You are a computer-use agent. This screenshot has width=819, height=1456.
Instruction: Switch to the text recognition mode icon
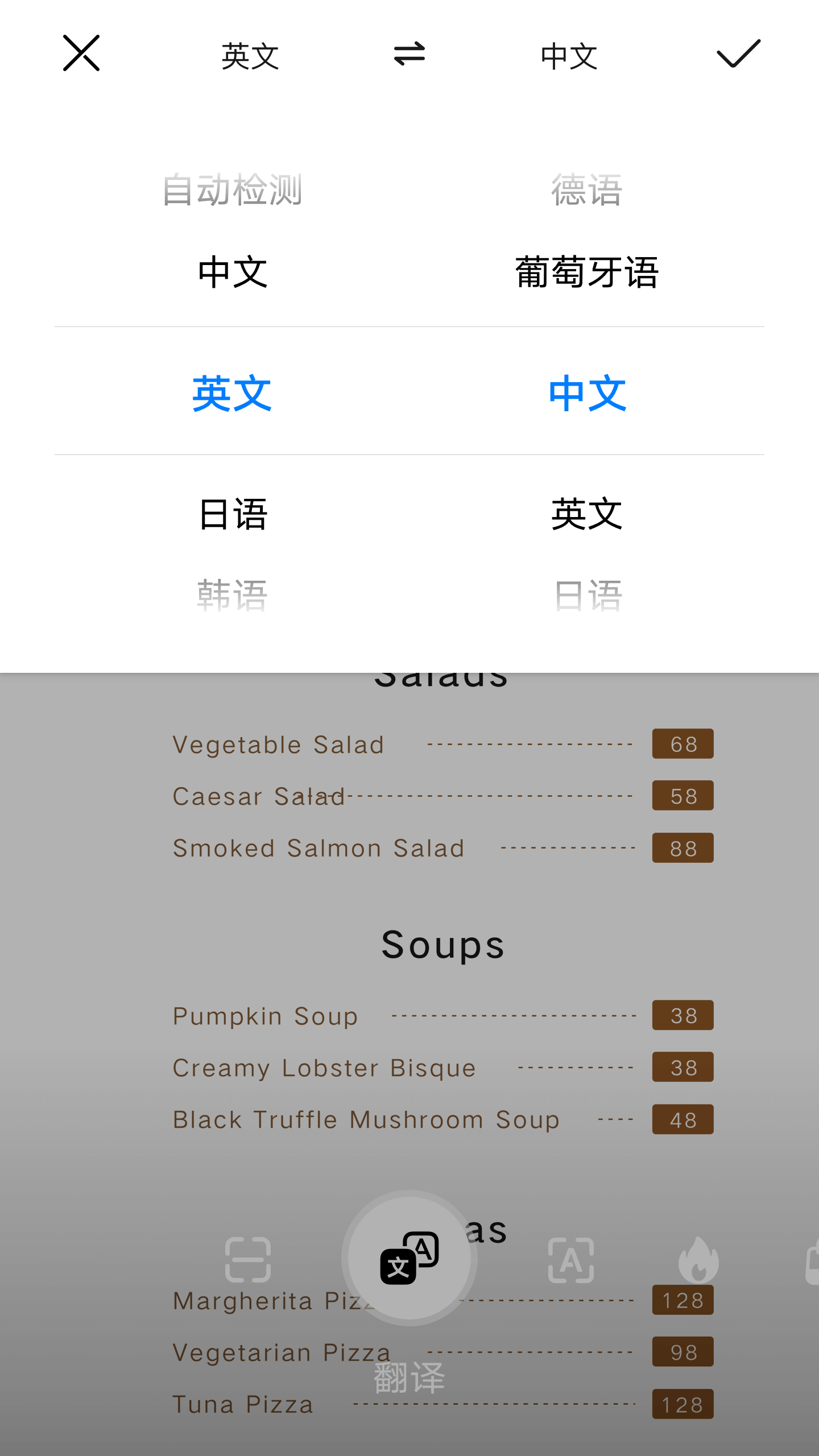pos(571,1259)
